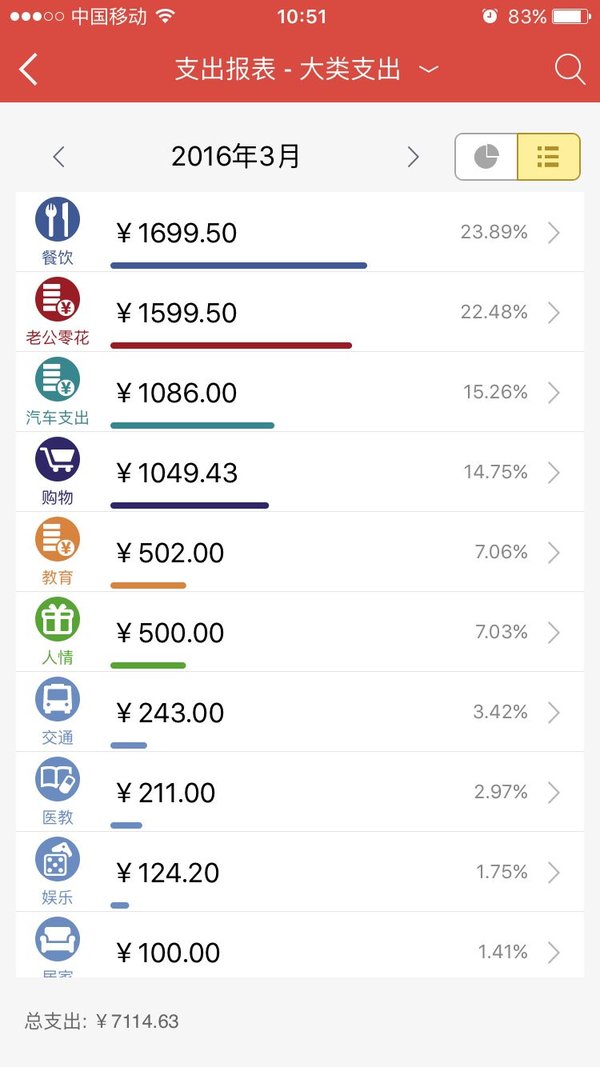The width and height of the screenshot is (600, 1067).
Task: Open the 购物 spending row
Action: coord(300,472)
